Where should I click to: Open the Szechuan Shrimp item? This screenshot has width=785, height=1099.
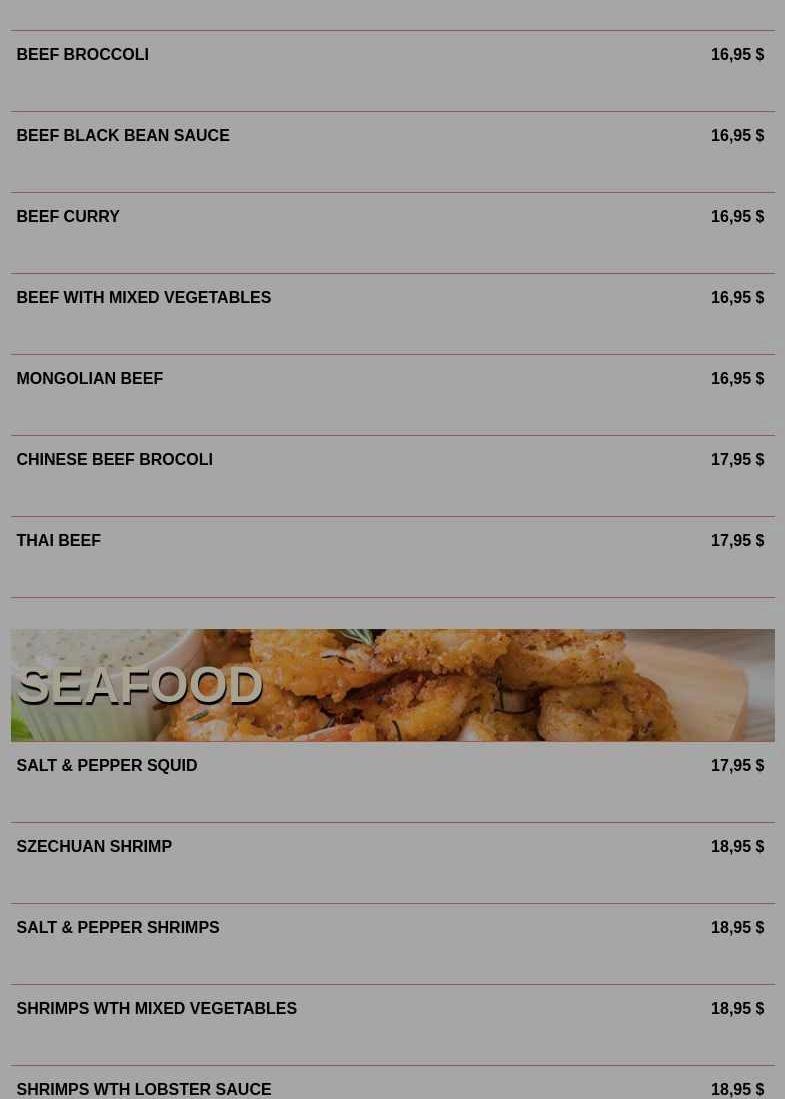coord(94,847)
